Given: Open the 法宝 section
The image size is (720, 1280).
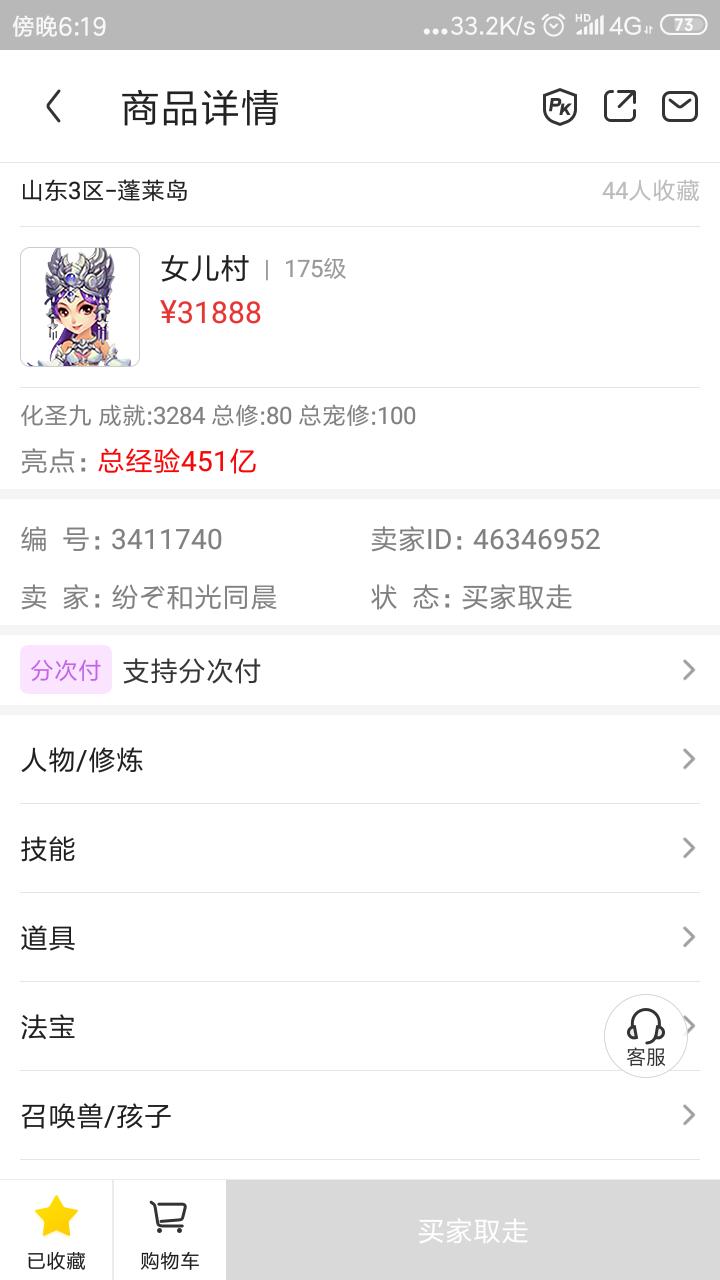Looking at the screenshot, I should tap(300, 1027).
